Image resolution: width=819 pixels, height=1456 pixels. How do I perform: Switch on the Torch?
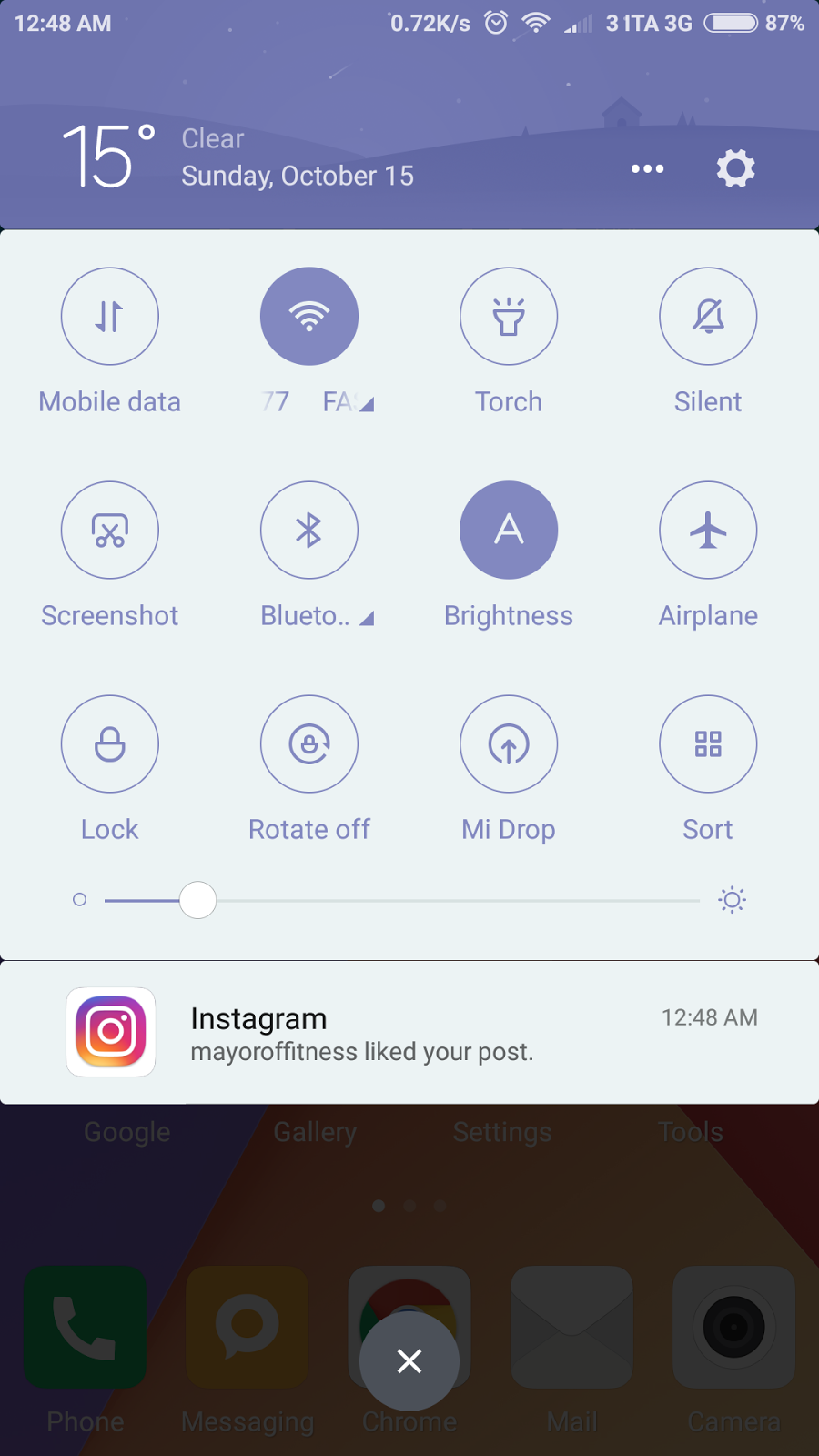(509, 316)
